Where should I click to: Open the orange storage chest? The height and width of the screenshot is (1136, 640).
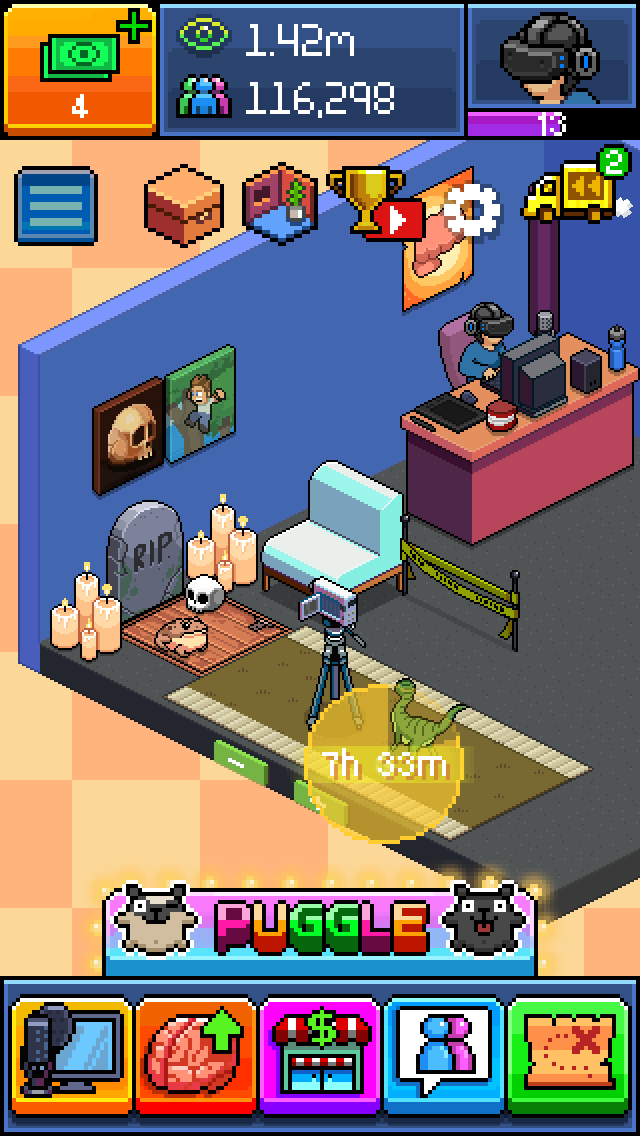pyautogui.click(x=185, y=203)
